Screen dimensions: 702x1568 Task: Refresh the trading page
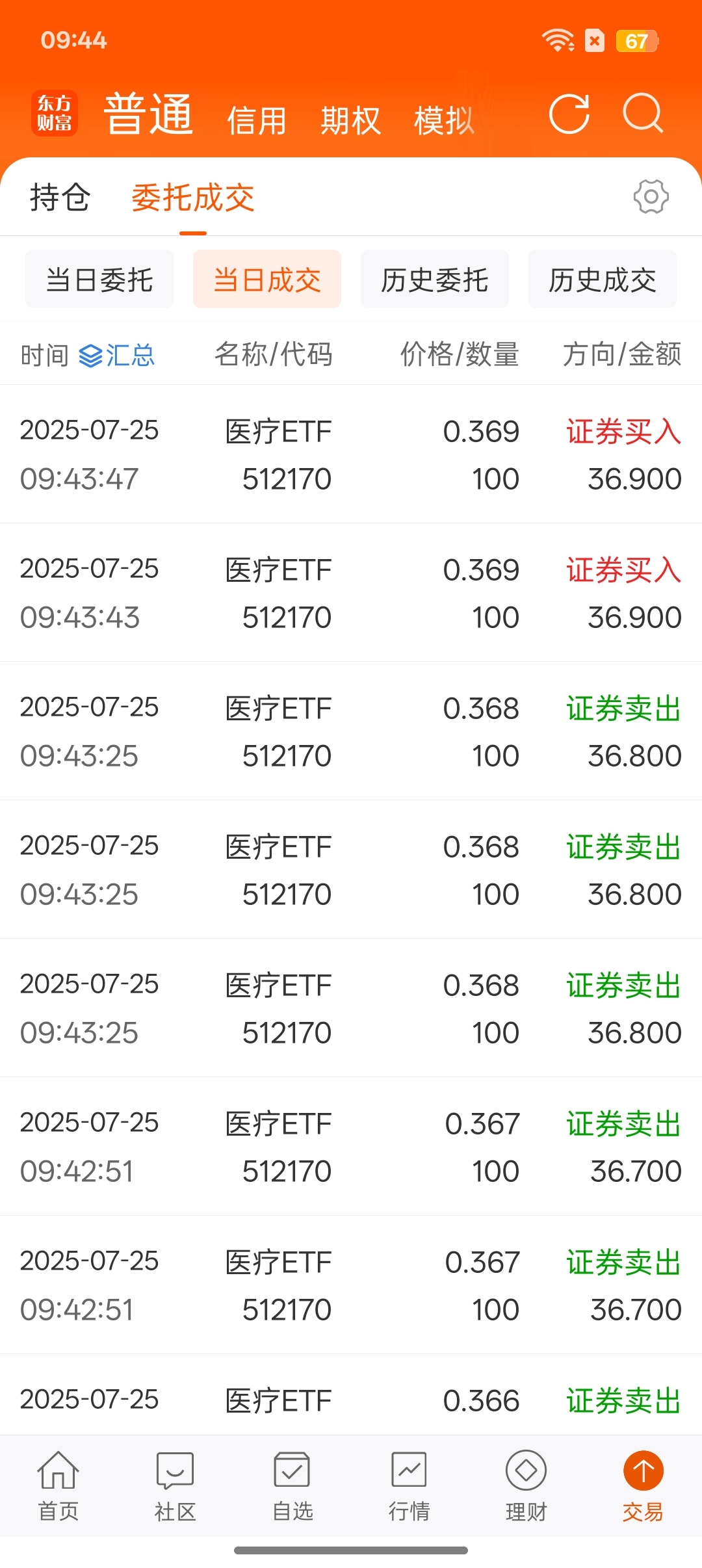[x=569, y=114]
